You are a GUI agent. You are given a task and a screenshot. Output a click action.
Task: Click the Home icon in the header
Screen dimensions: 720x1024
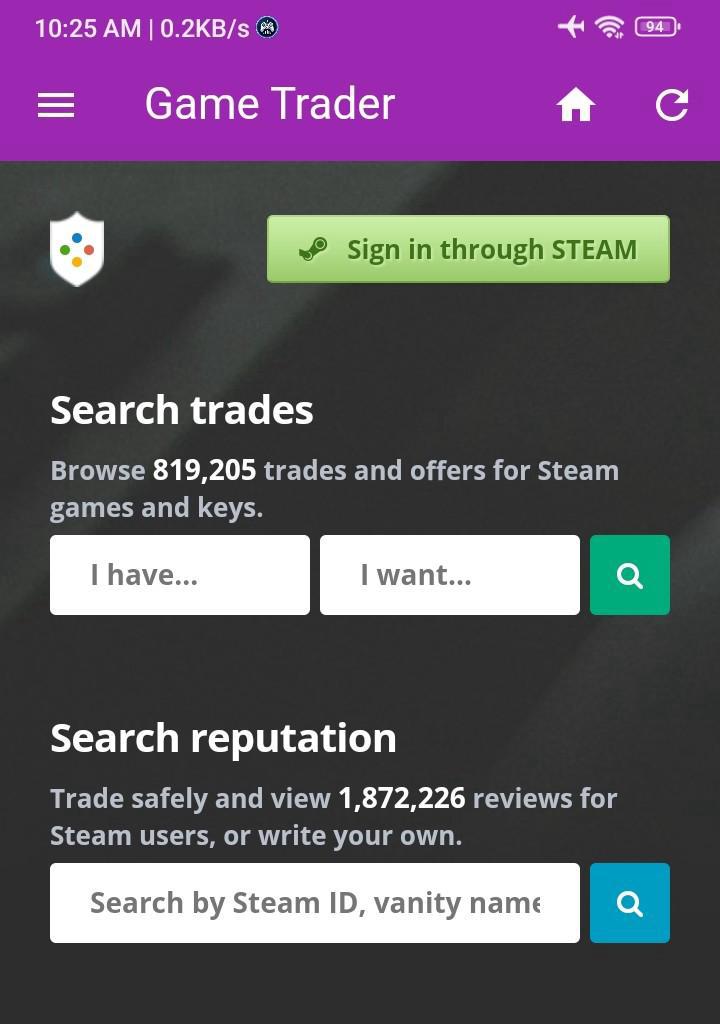point(576,103)
